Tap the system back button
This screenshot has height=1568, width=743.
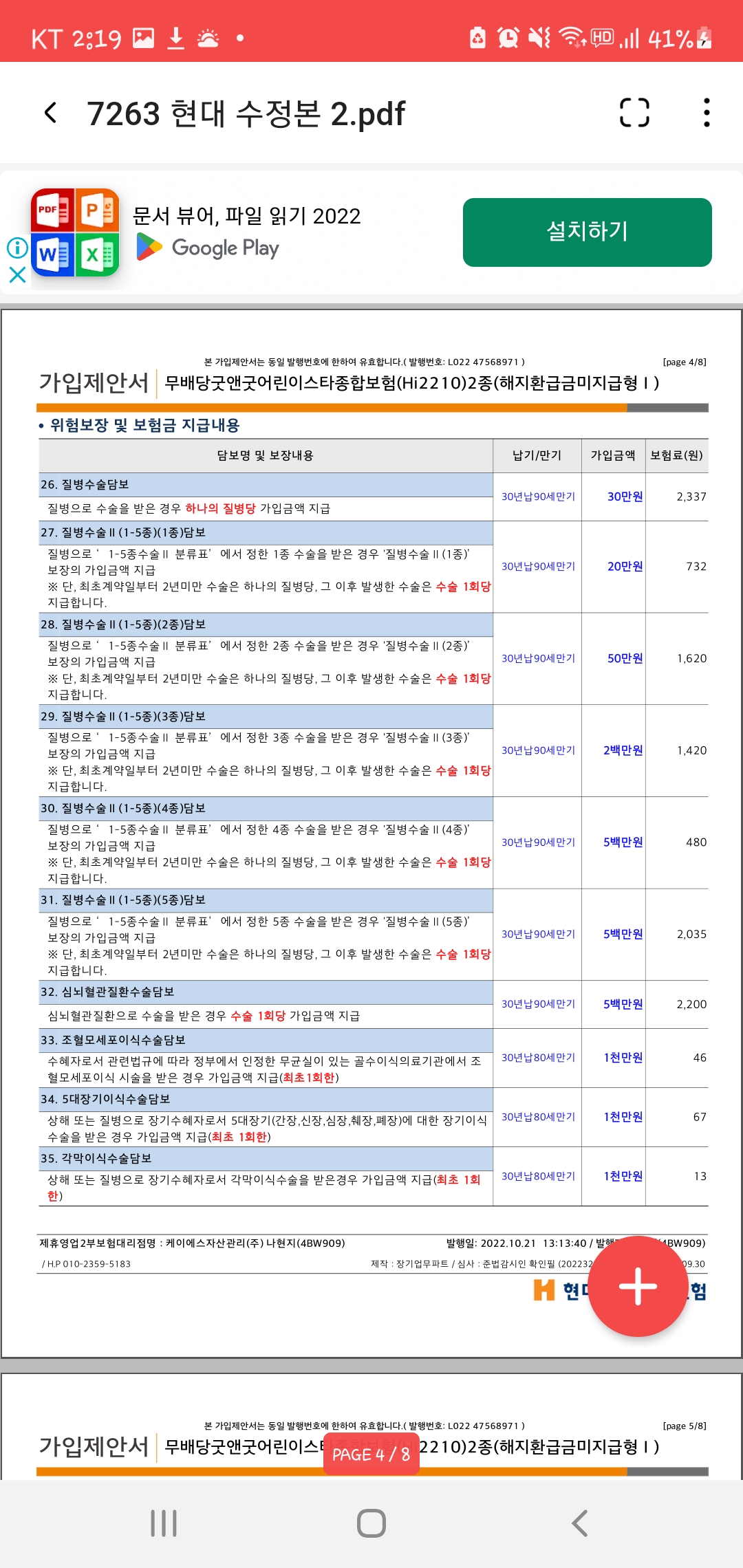pos(579,1523)
